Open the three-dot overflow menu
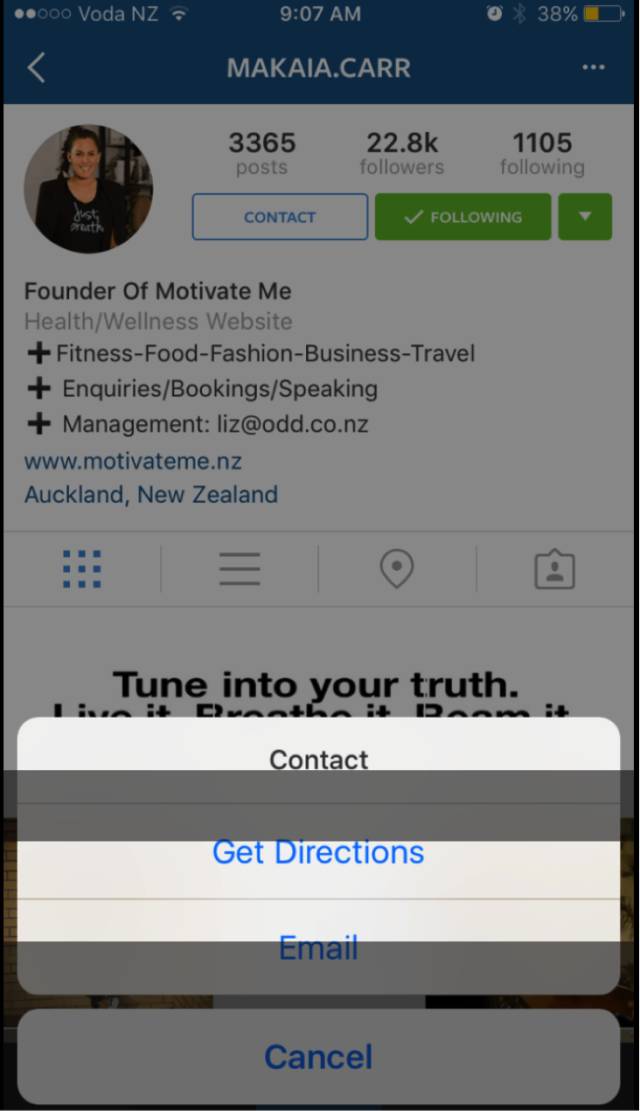The width and height of the screenshot is (640, 1111). coord(593,67)
